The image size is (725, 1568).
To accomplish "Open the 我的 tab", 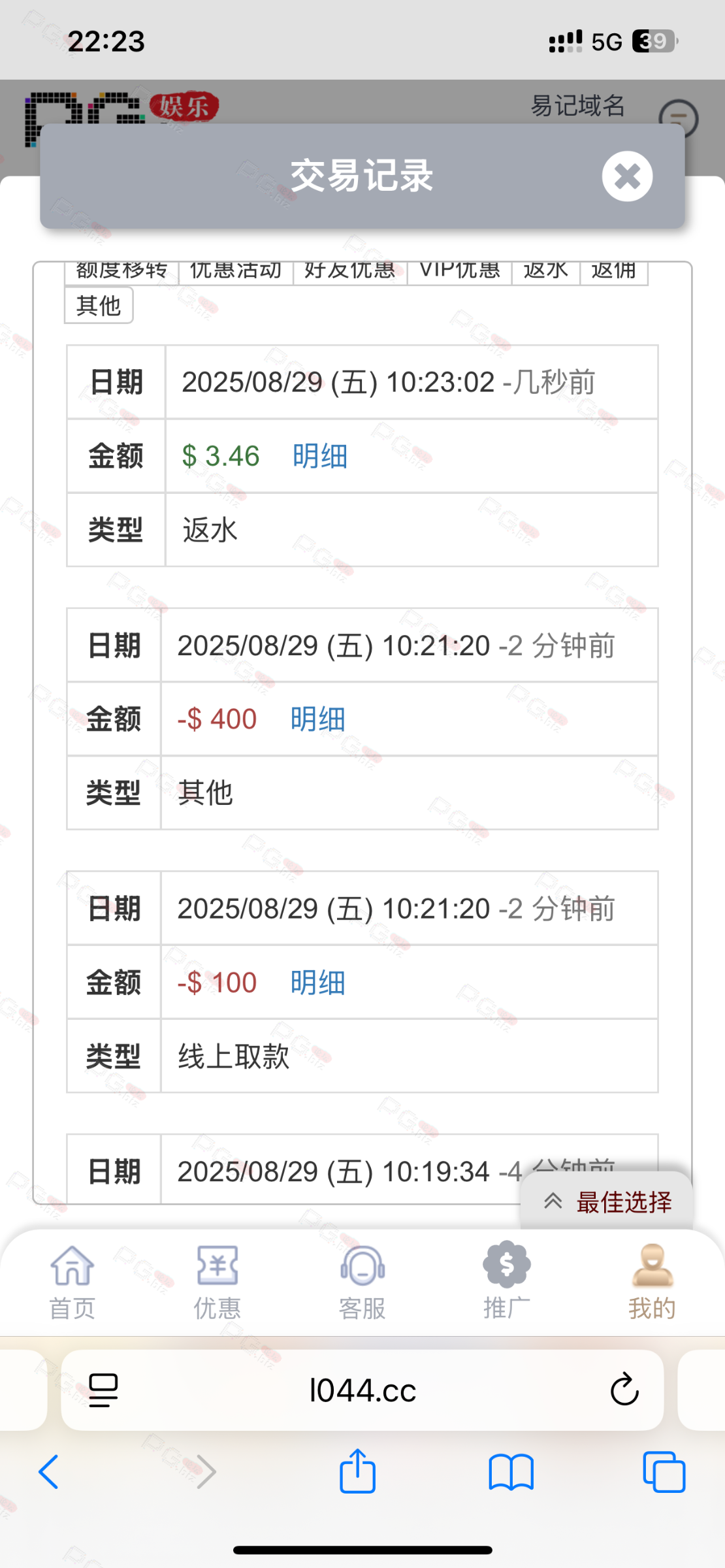I will pyautogui.click(x=652, y=1281).
